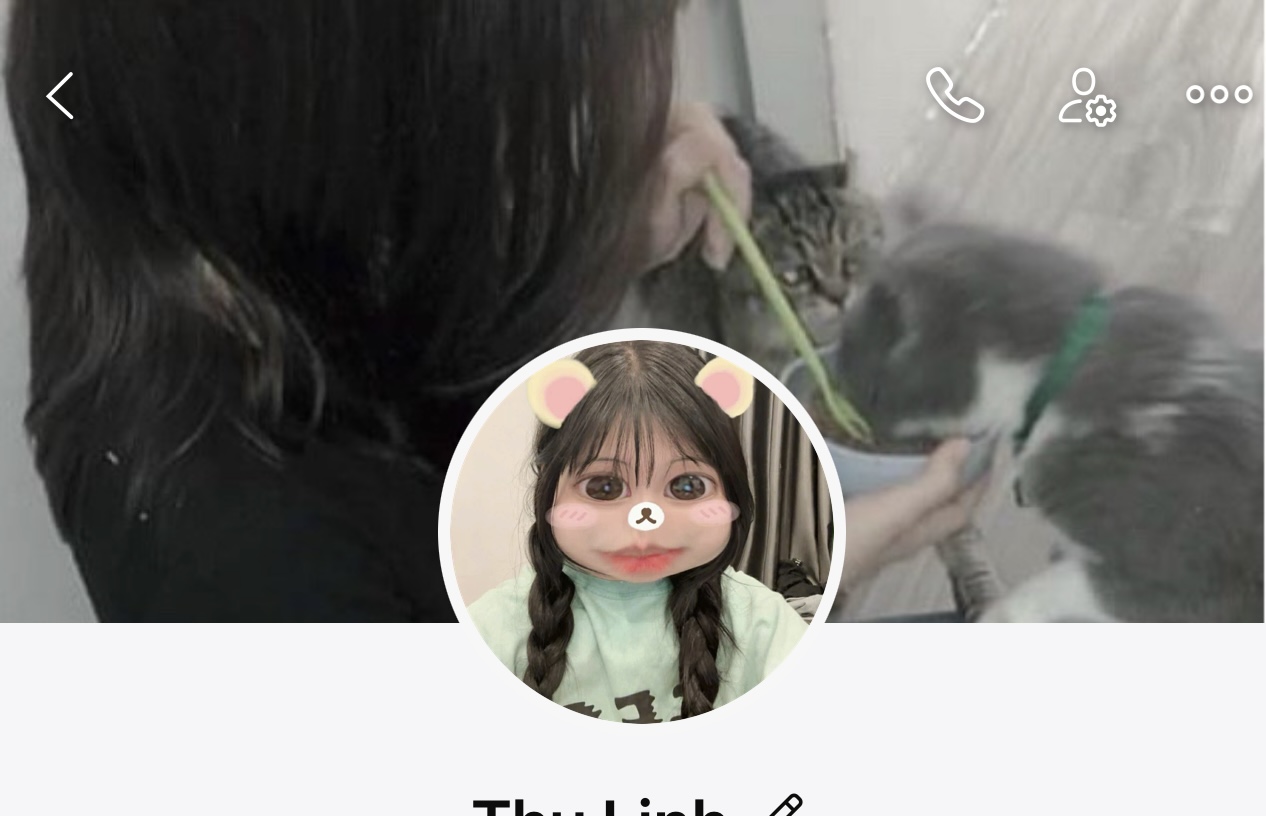Open friend settings person-gear icon
This screenshot has width=1266, height=816.
[1087, 97]
